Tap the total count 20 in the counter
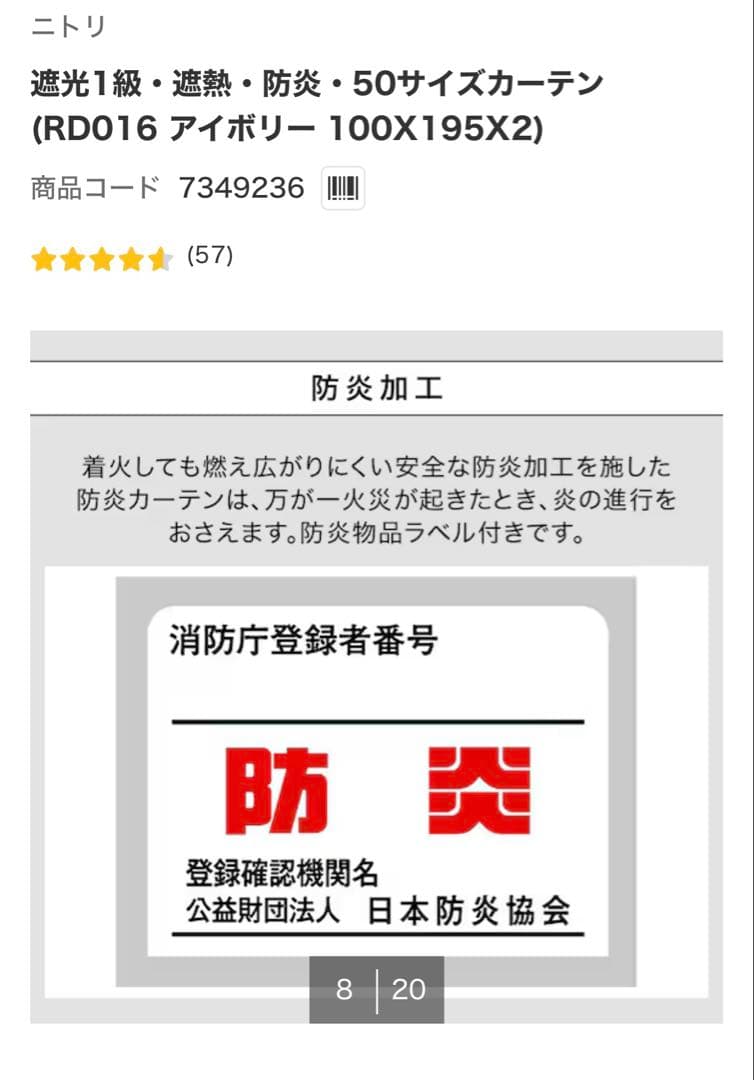 [411, 988]
